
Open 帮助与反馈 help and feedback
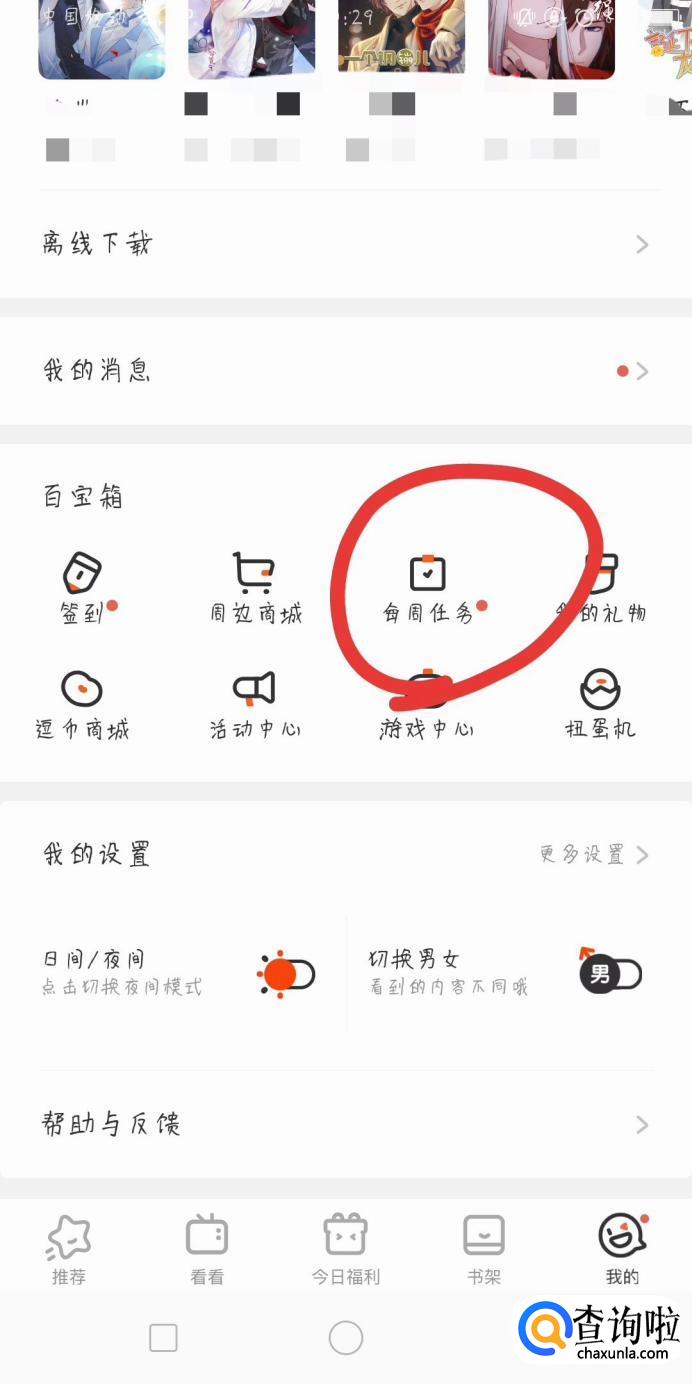pos(345,1125)
